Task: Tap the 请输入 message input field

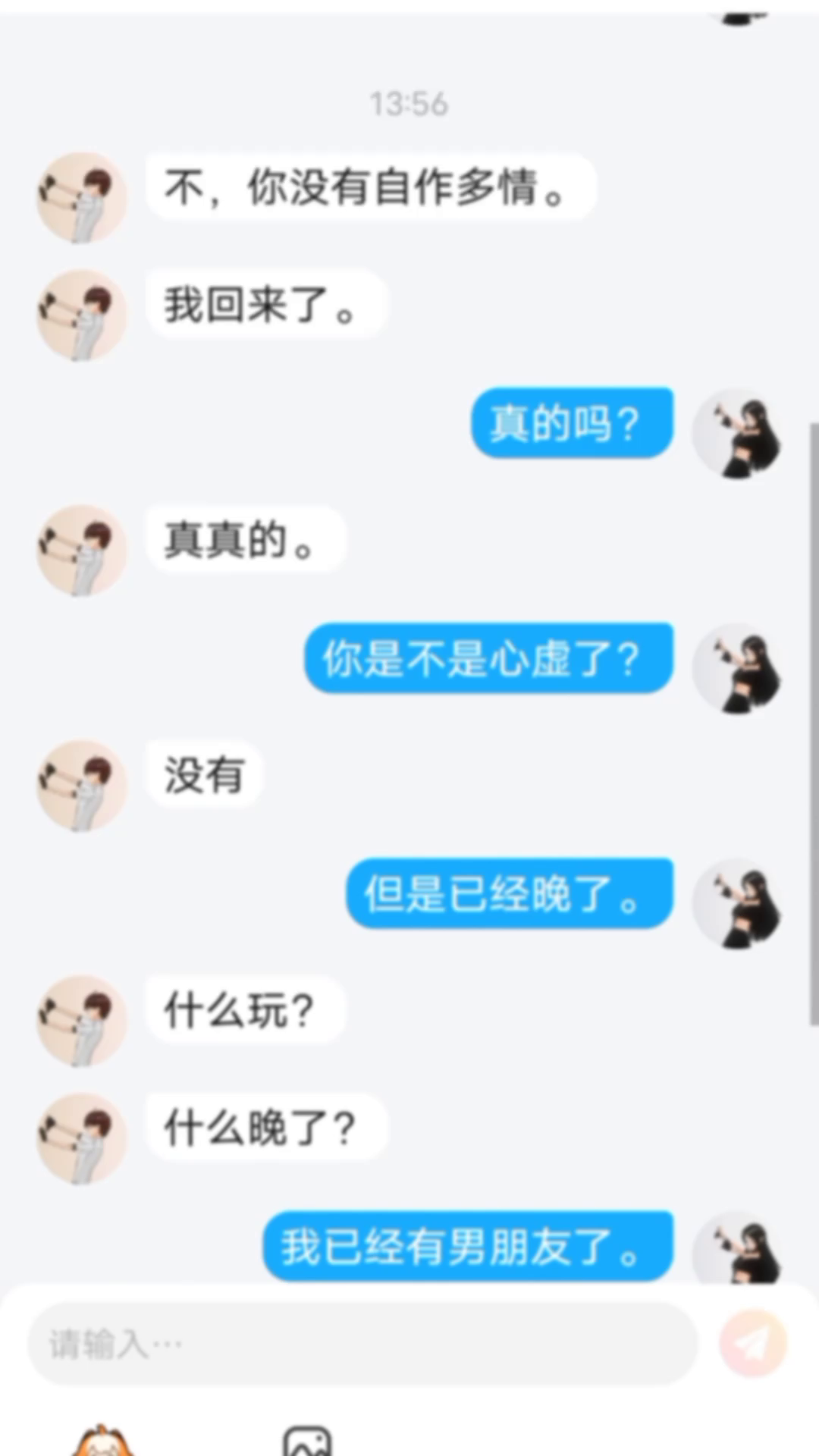Action: (x=362, y=1343)
